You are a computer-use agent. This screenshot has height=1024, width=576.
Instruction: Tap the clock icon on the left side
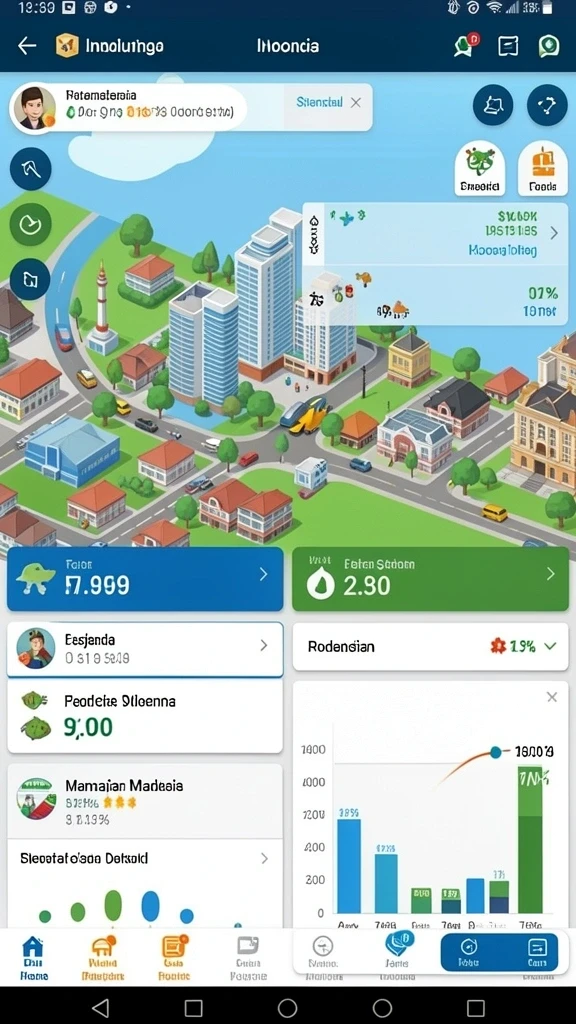click(30, 224)
